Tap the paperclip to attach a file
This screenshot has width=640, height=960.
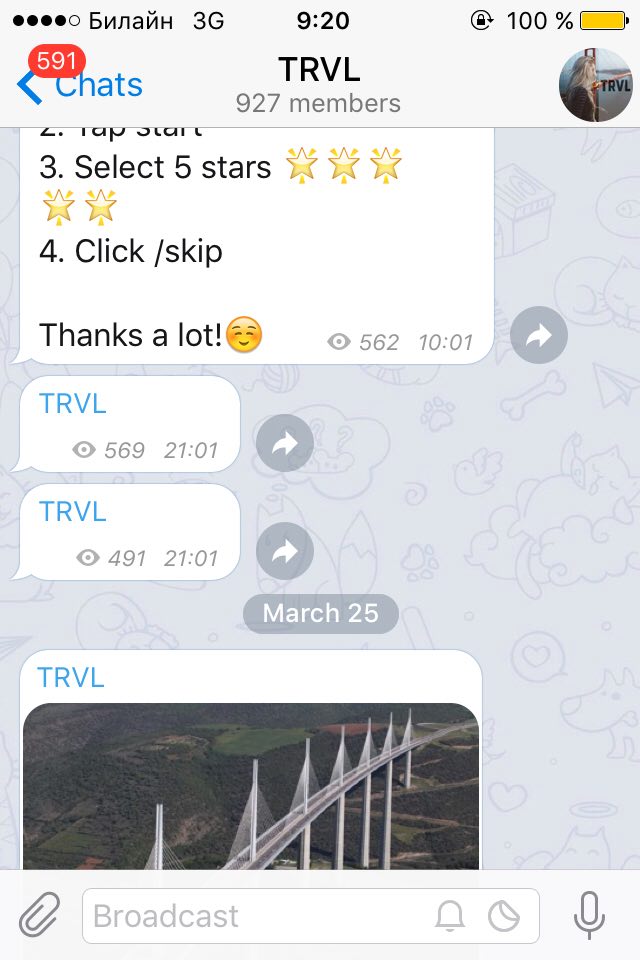tap(40, 915)
